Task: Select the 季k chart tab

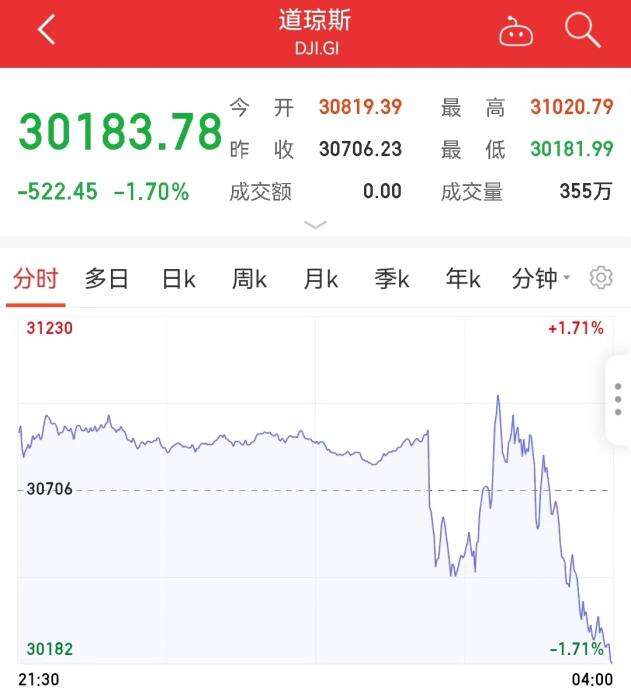Action: point(392,279)
